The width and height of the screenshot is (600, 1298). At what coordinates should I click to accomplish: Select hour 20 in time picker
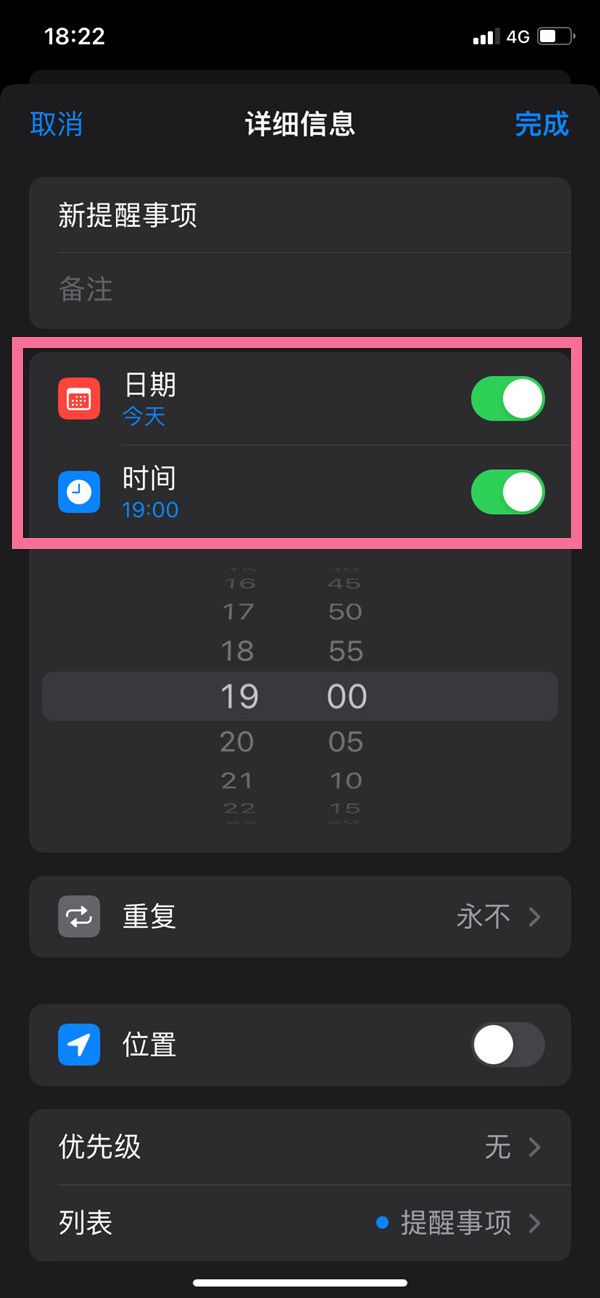click(237, 742)
